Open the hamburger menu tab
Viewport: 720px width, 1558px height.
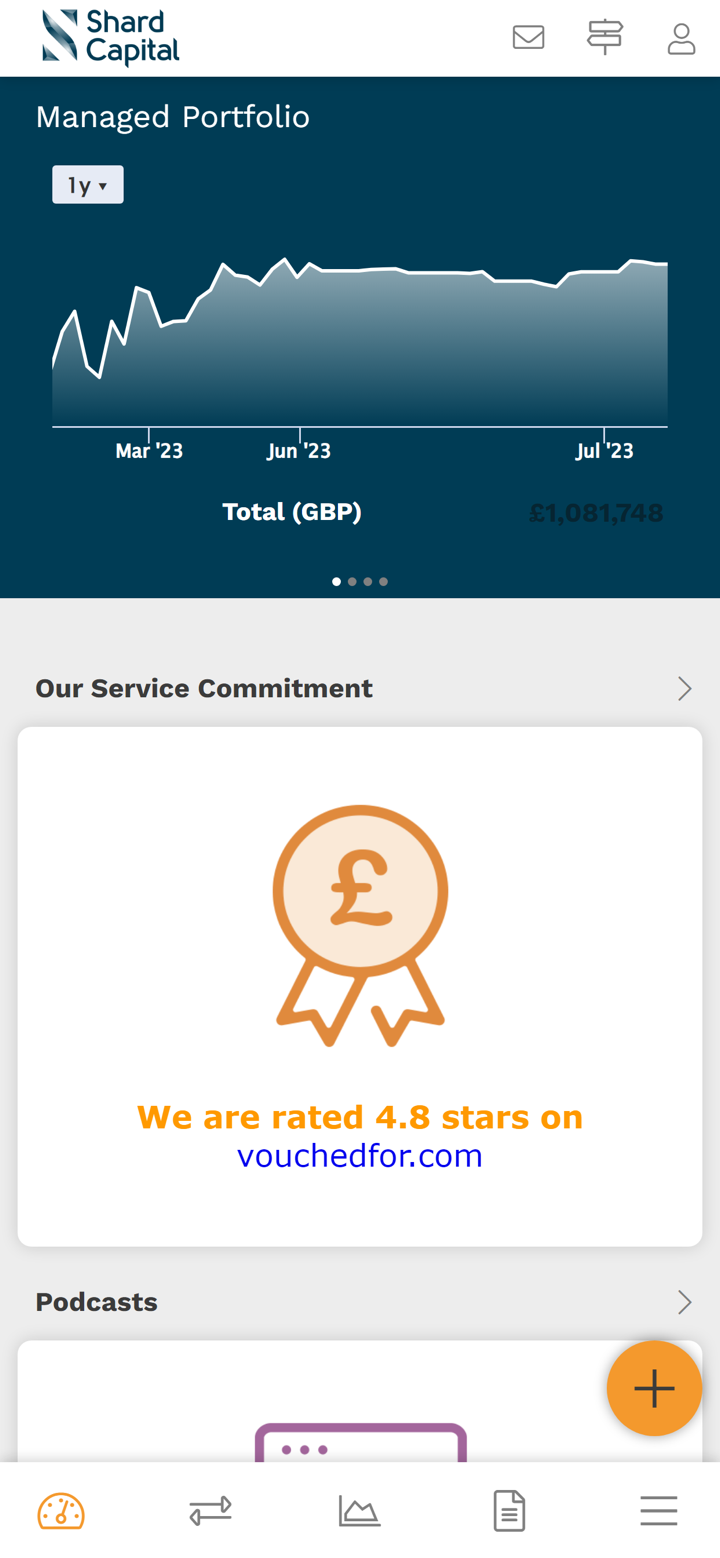(x=658, y=1511)
